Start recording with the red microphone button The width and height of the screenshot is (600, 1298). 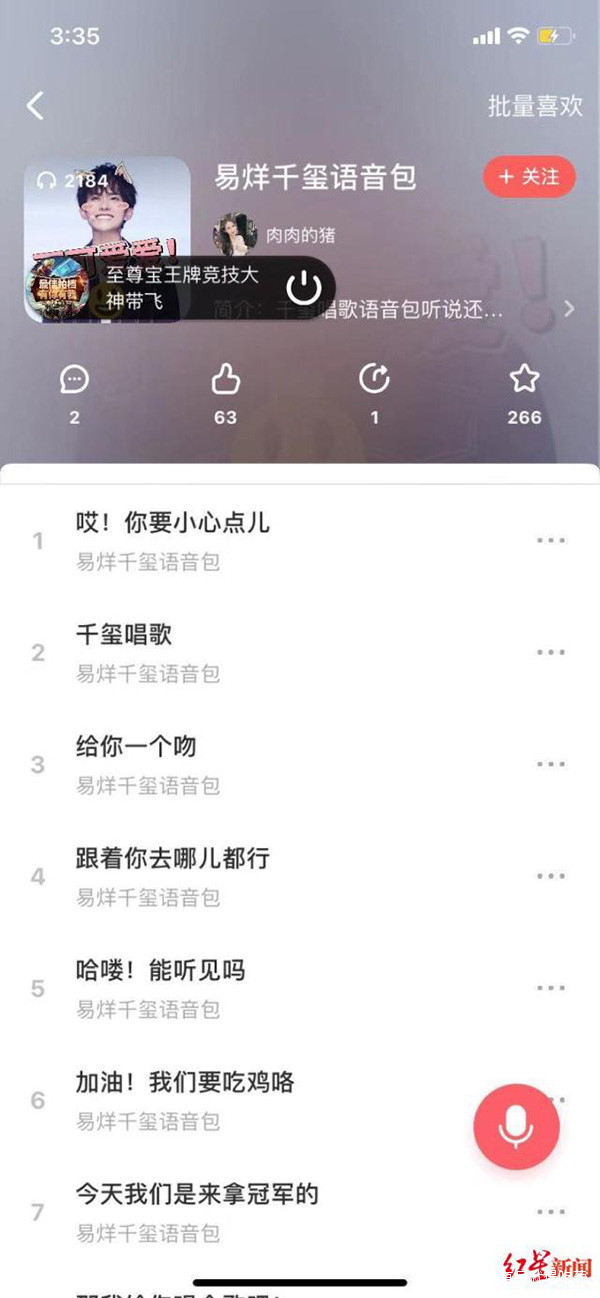coord(516,1127)
